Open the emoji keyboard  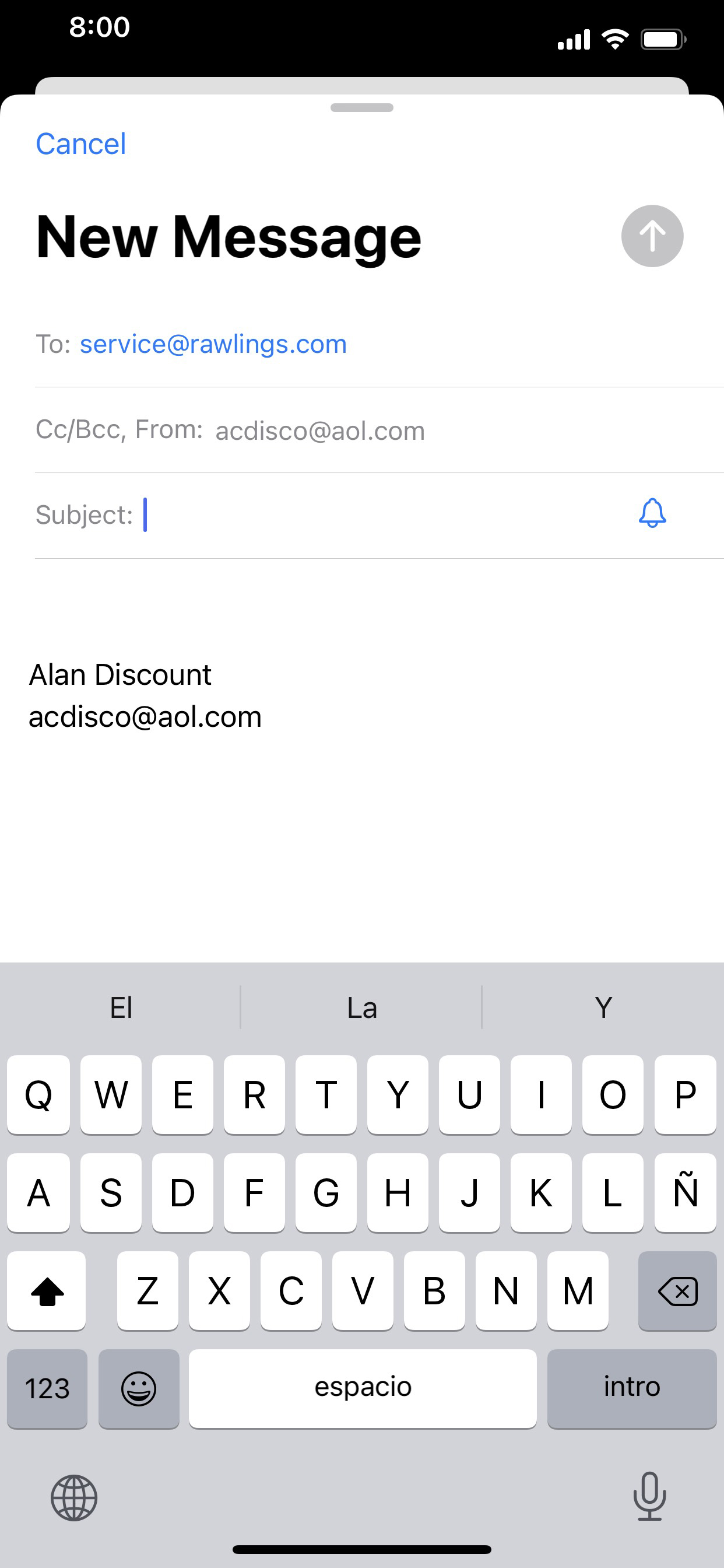point(139,1388)
